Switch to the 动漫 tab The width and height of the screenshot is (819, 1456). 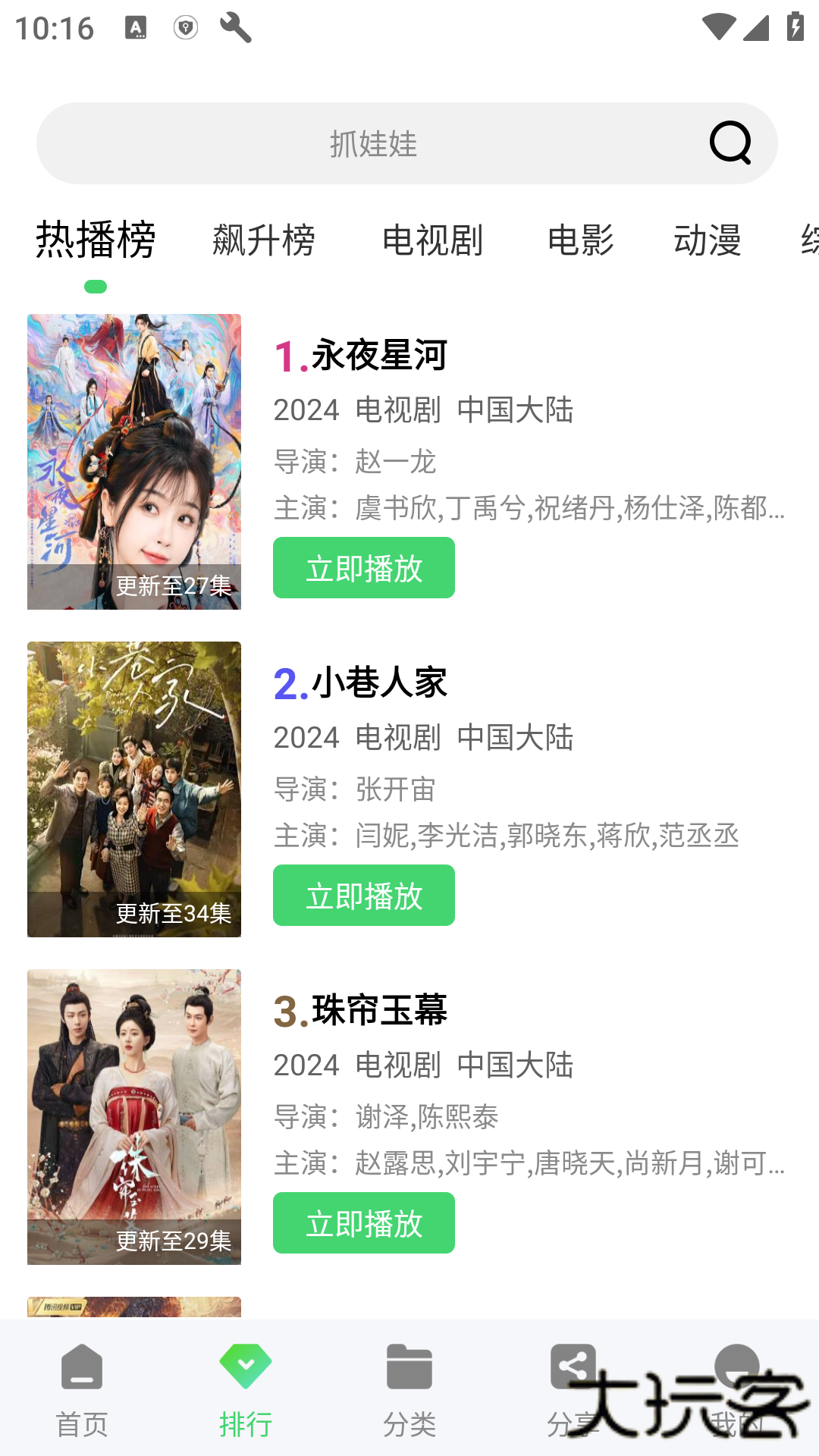point(708,241)
